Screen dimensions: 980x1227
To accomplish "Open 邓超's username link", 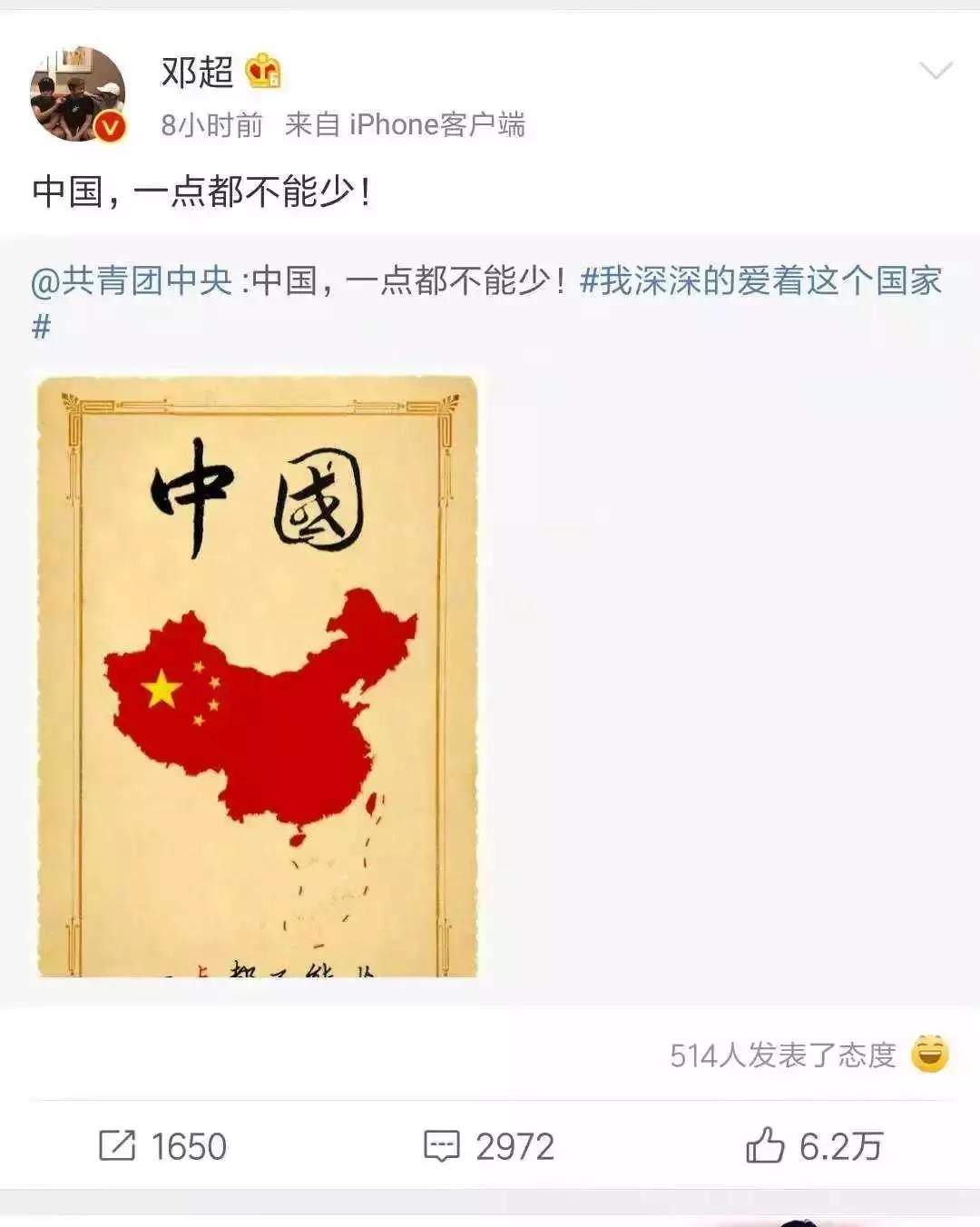I will point(197,72).
